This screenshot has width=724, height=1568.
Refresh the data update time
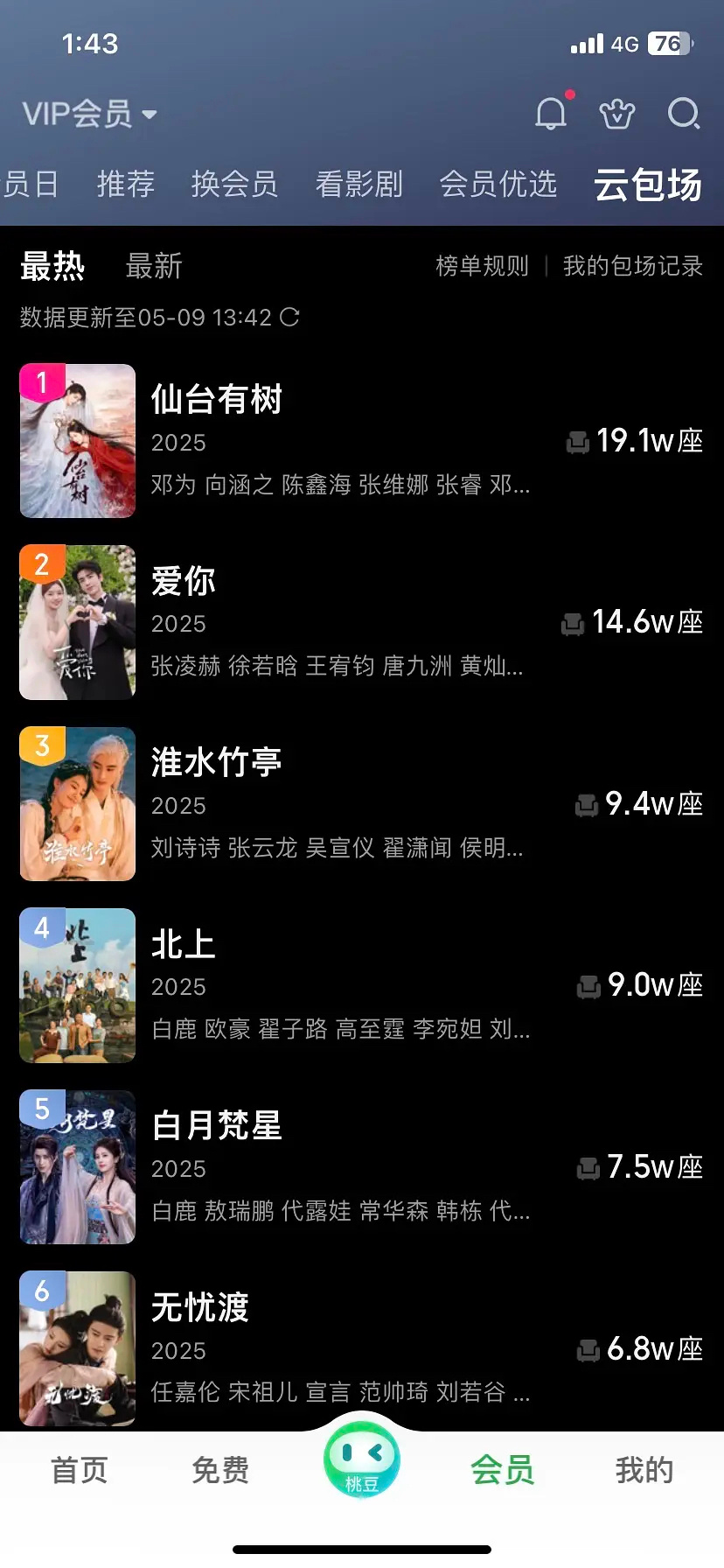289,317
